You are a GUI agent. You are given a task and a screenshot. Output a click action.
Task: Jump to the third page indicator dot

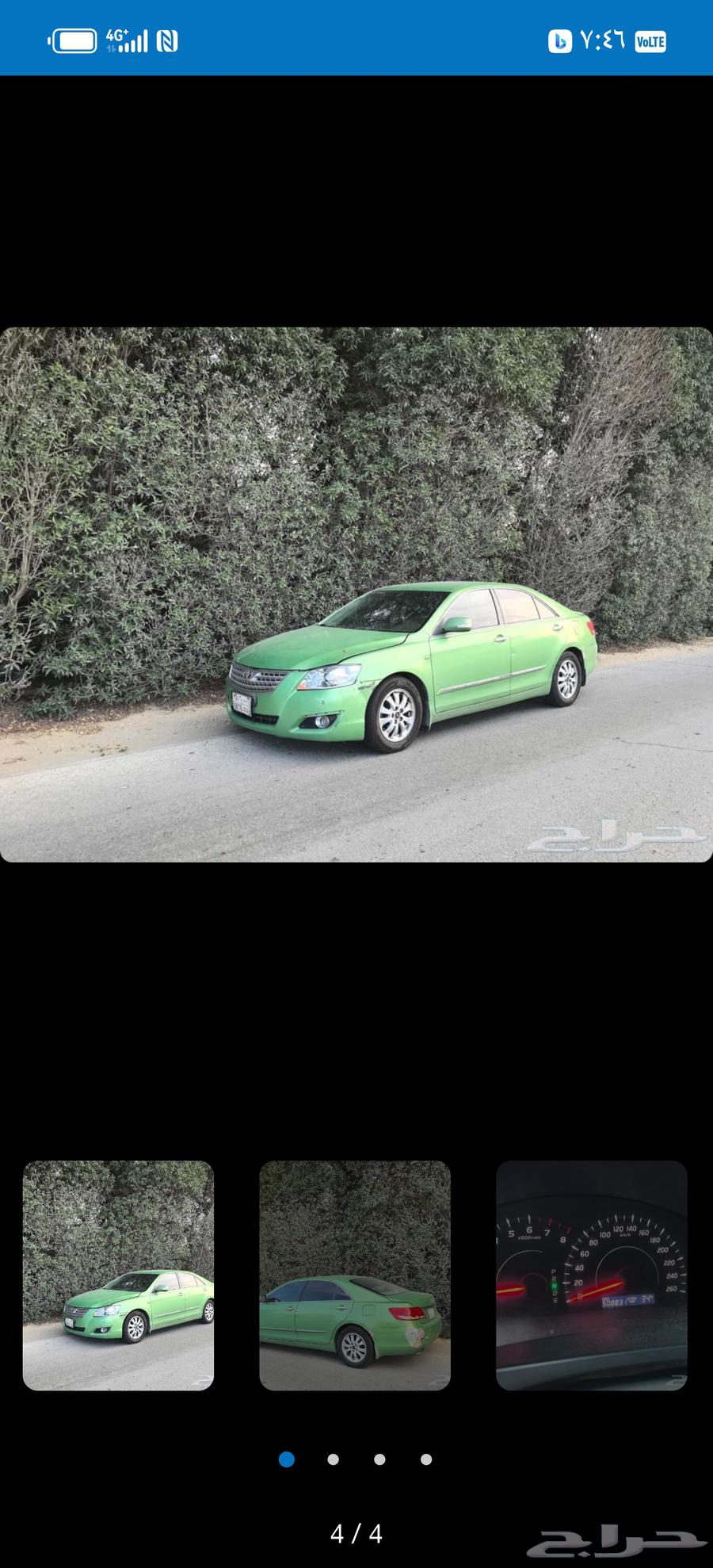pyautogui.click(x=379, y=1459)
